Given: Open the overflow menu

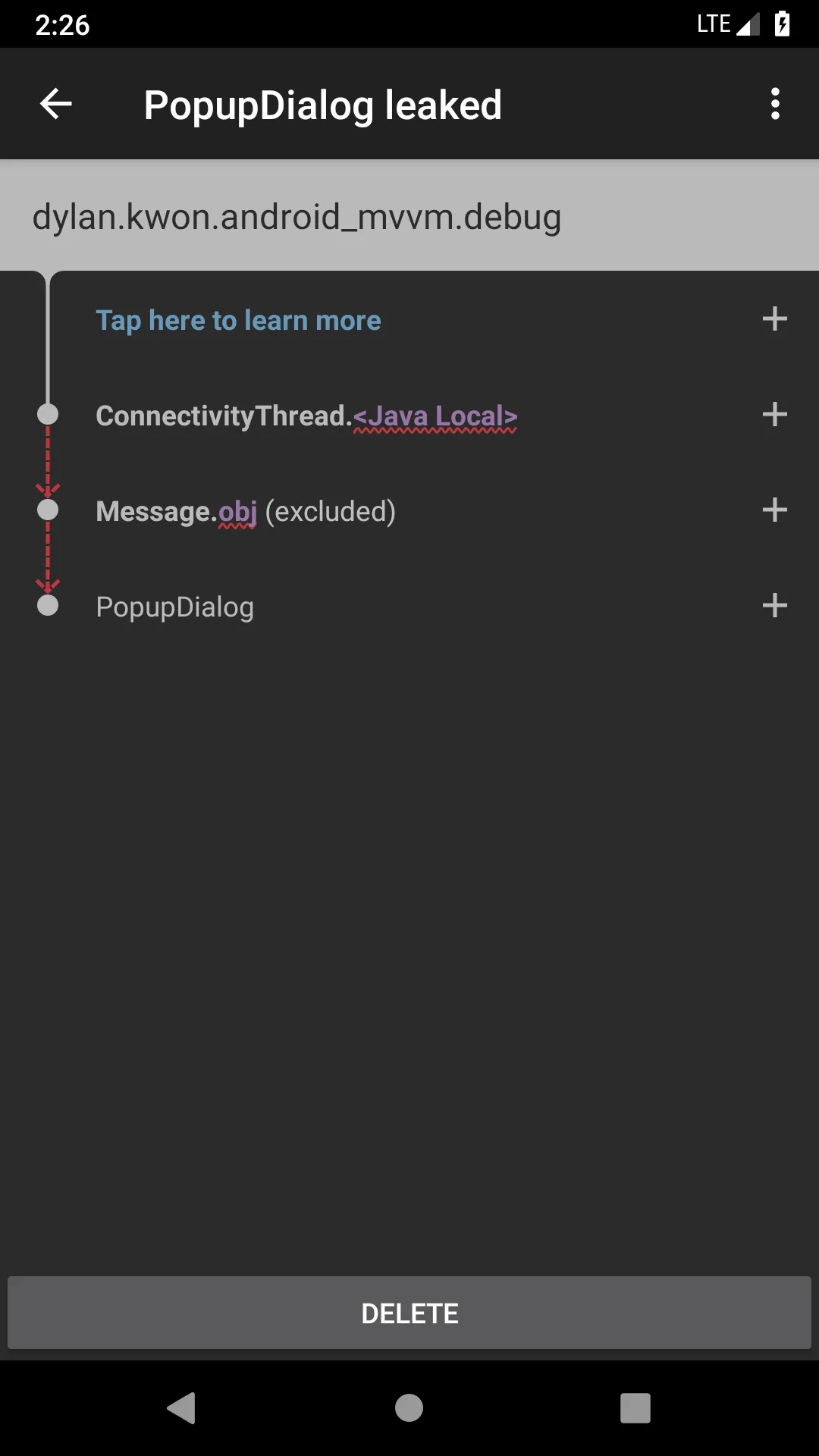Looking at the screenshot, I should (774, 104).
